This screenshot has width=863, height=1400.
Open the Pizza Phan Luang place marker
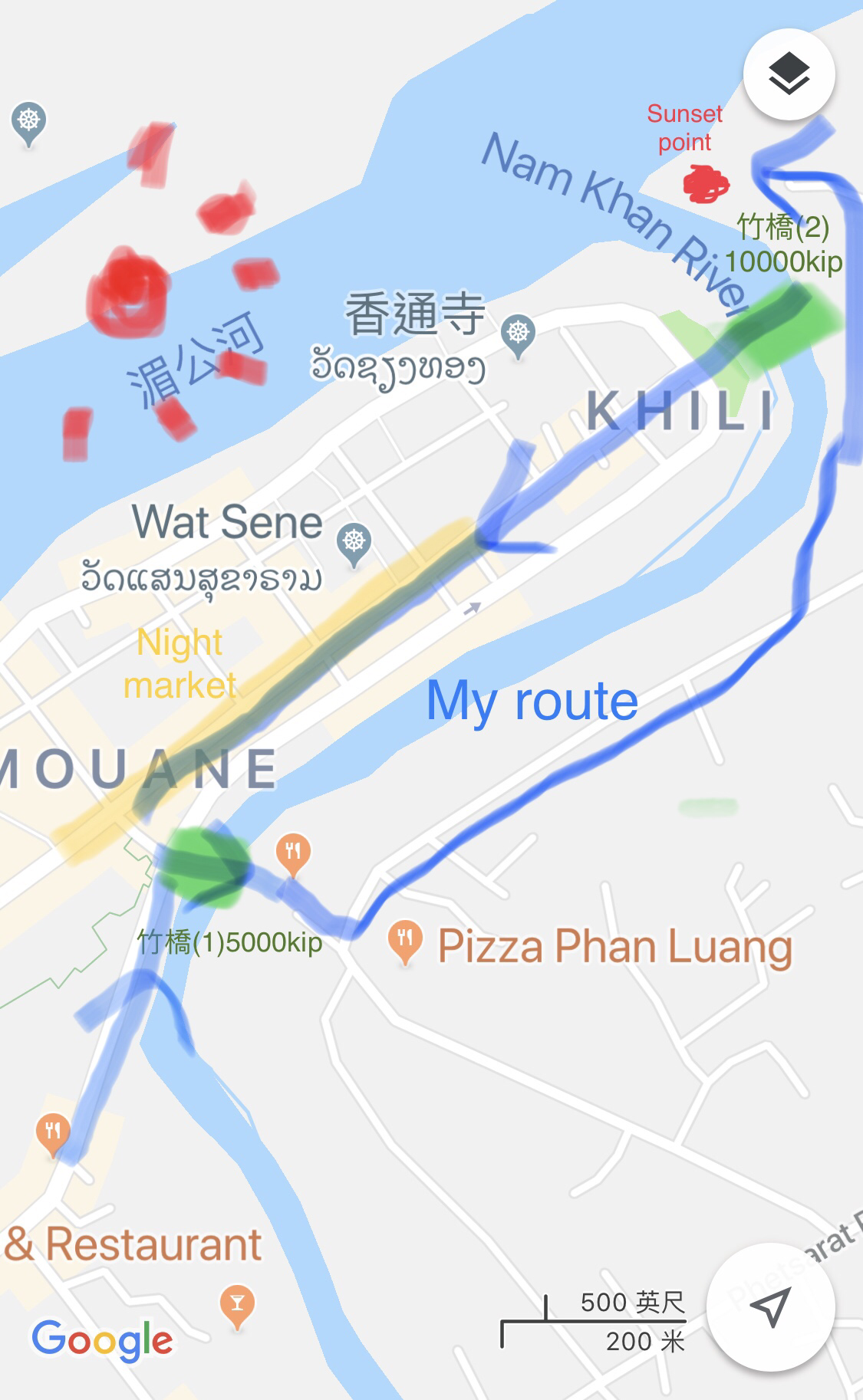pyautogui.click(x=405, y=942)
